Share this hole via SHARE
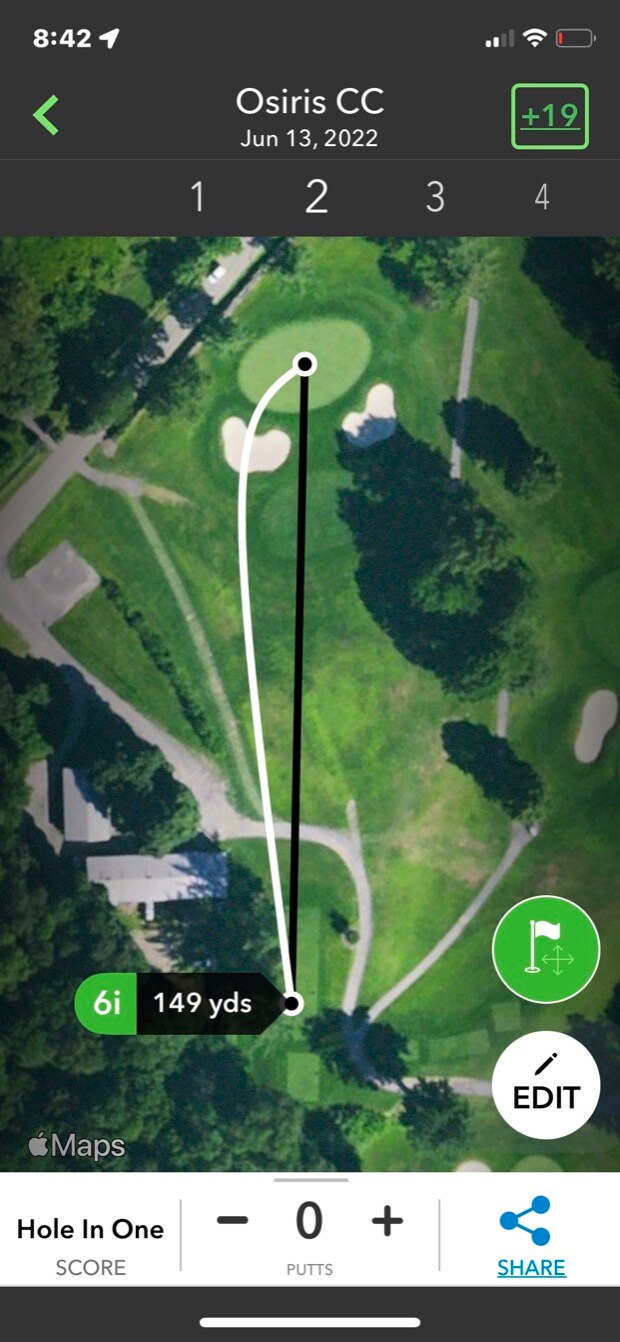This screenshot has height=1342, width=620. coord(531,1238)
